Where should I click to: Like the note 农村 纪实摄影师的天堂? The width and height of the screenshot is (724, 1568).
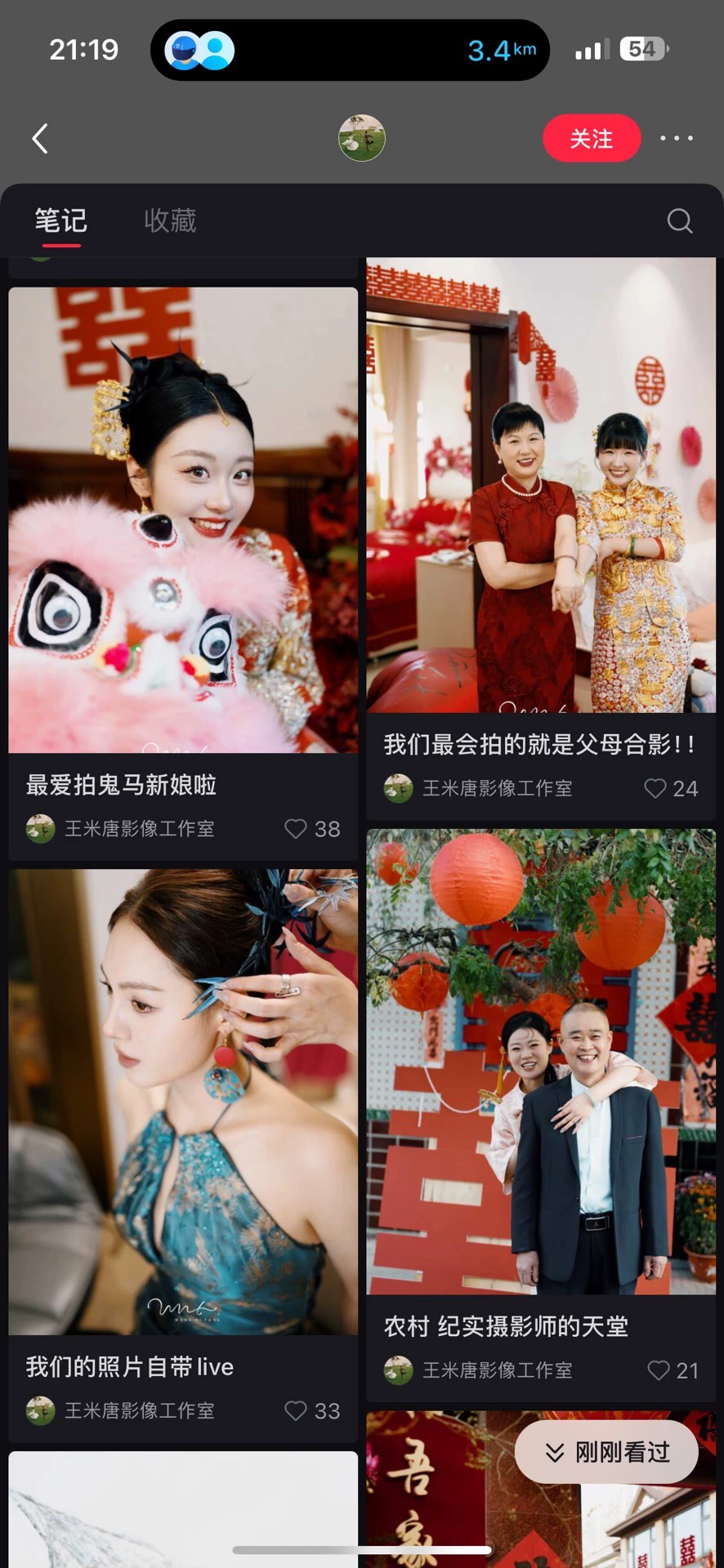click(x=659, y=1370)
